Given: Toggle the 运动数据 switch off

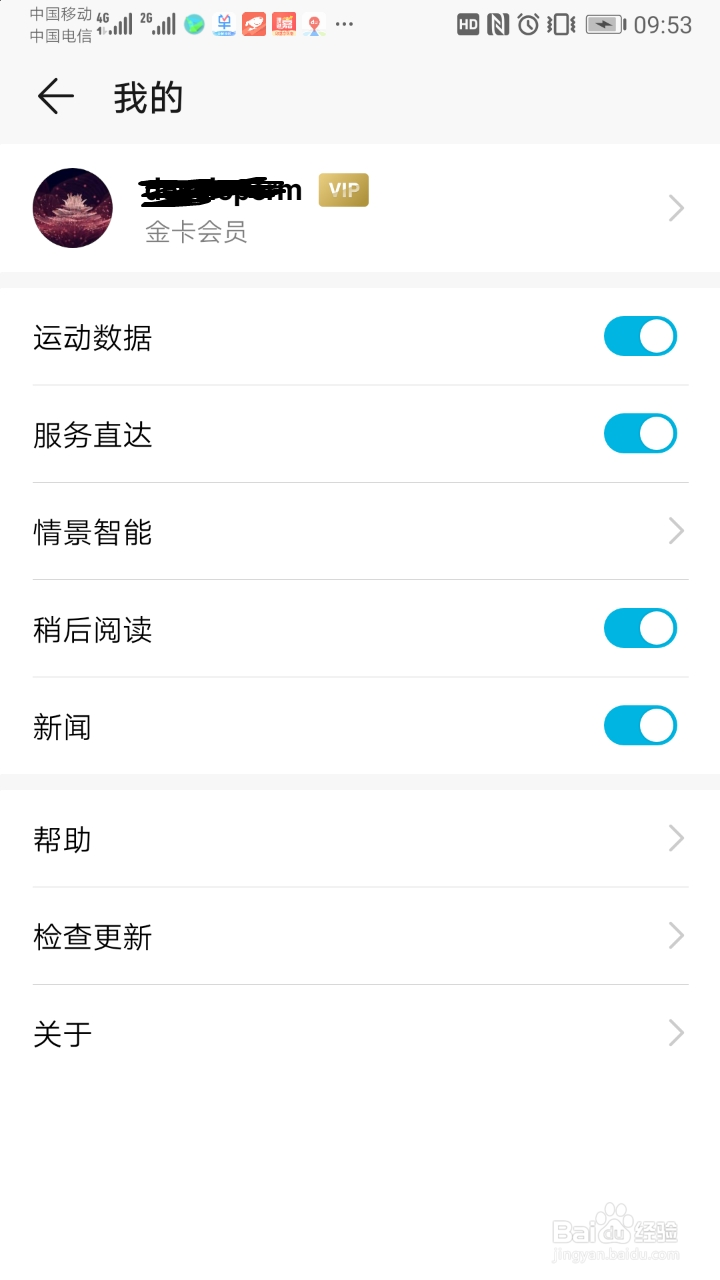Looking at the screenshot, I should click(640, 336).
